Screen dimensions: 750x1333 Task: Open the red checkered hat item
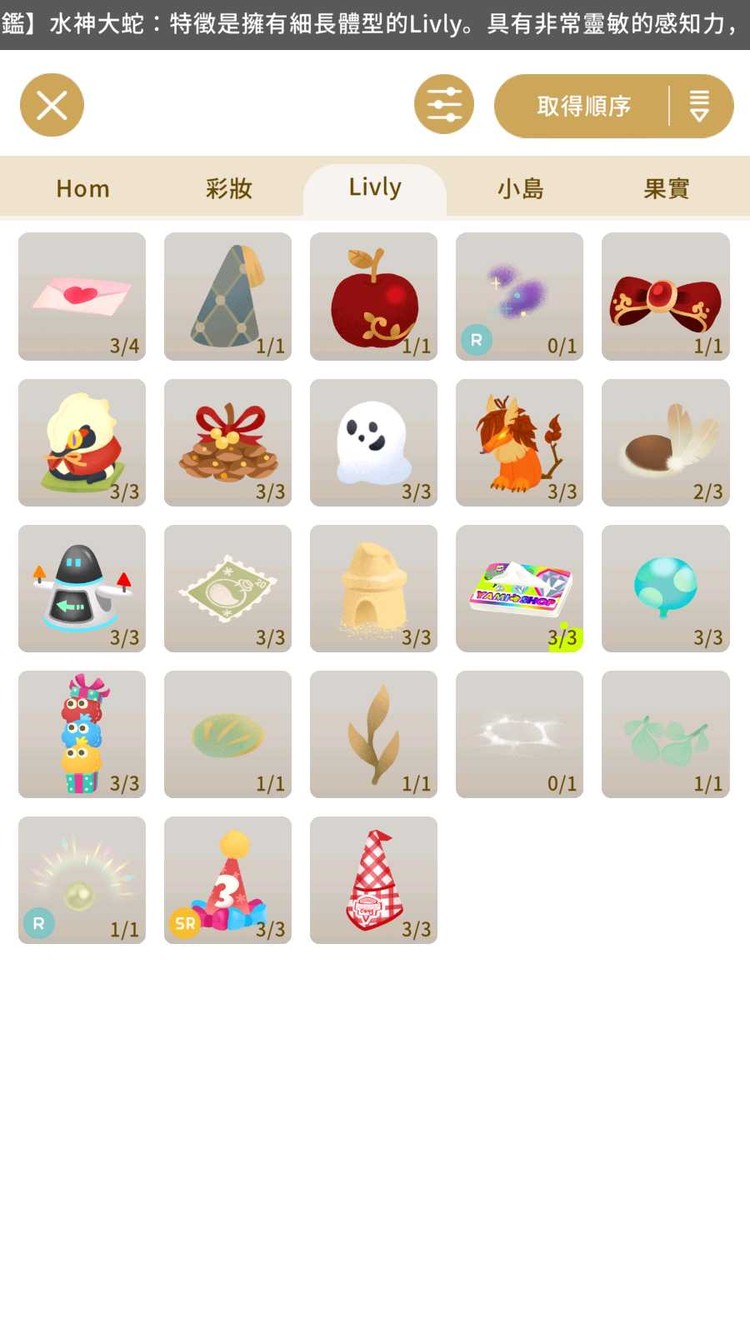click(374, 880)
